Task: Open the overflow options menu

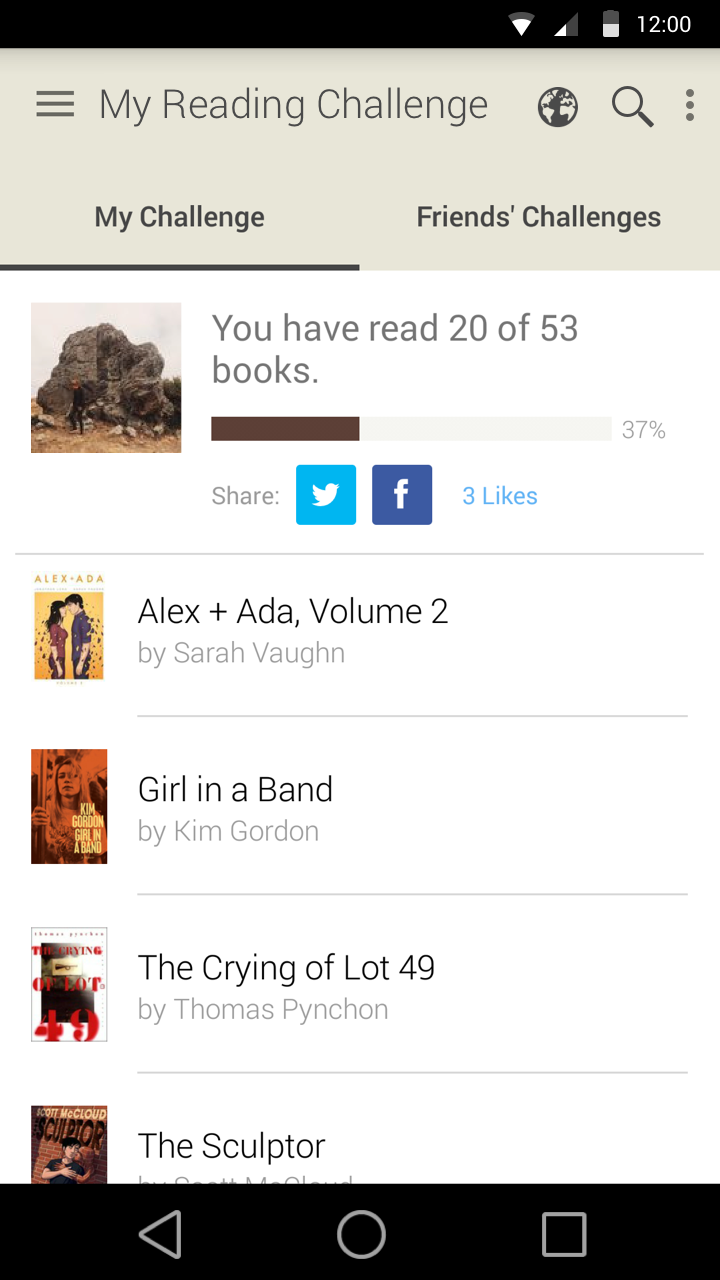Action: tap(689, 104)
